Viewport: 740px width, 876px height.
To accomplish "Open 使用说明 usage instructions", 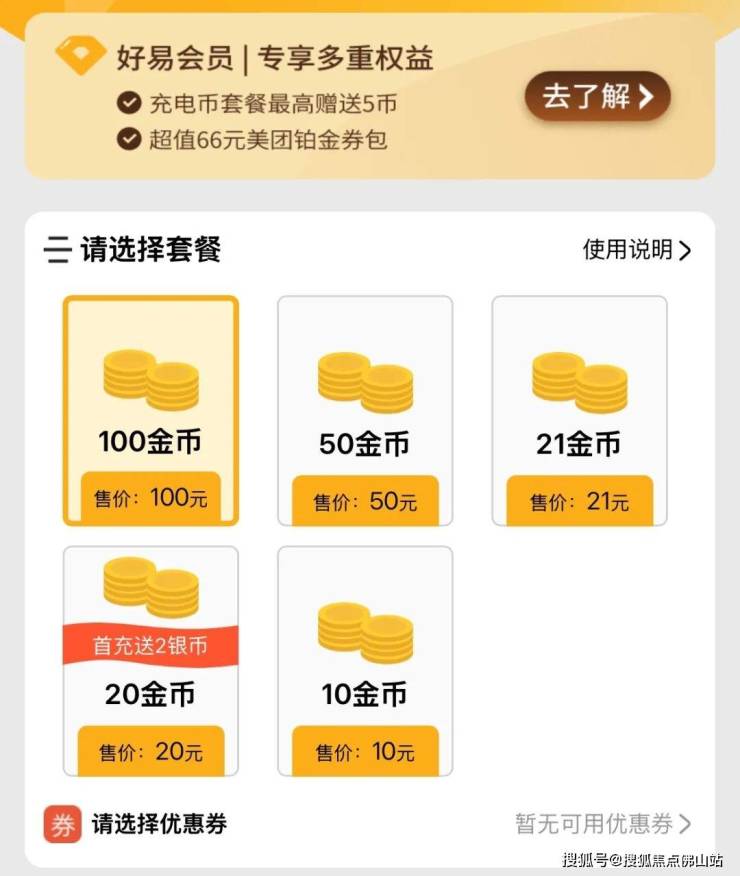I will (x=637, y=250).
